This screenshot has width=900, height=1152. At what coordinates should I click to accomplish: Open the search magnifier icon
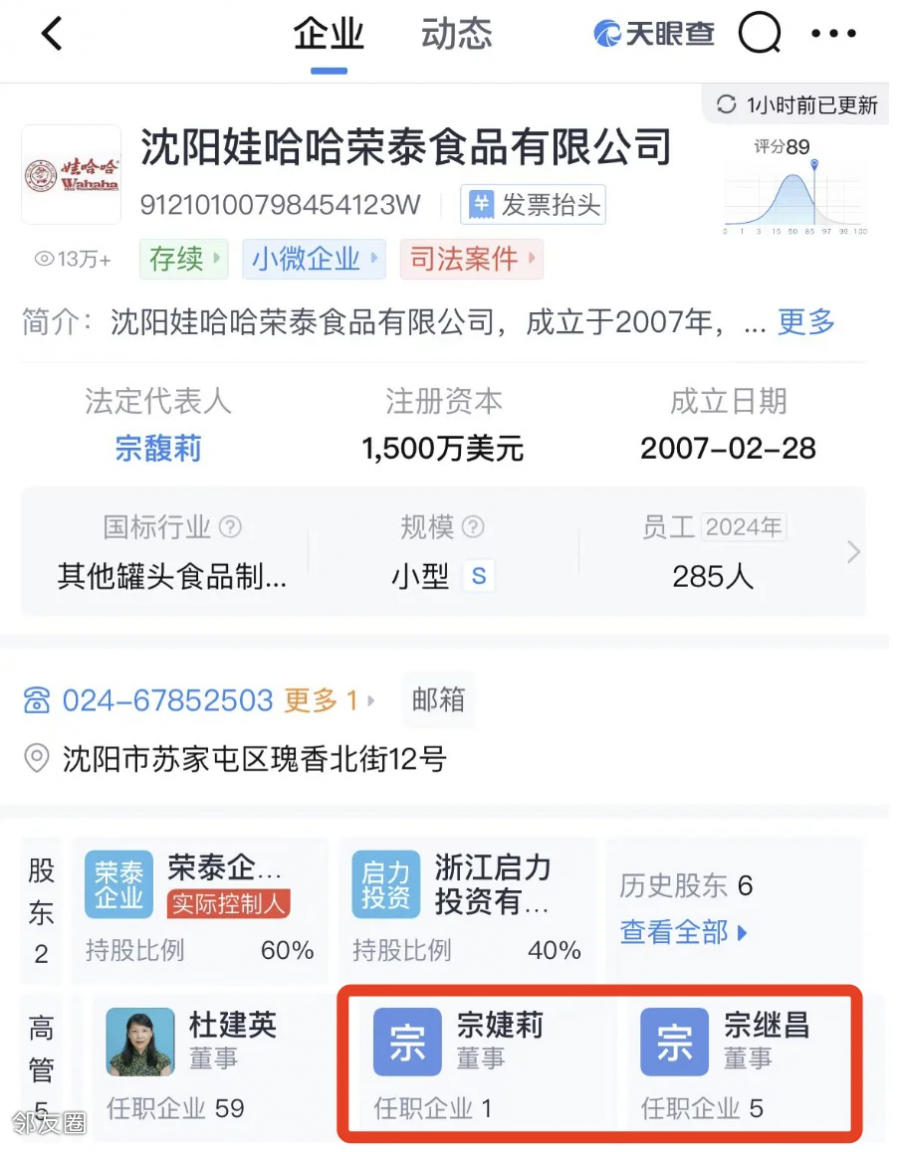click(759, 35)
